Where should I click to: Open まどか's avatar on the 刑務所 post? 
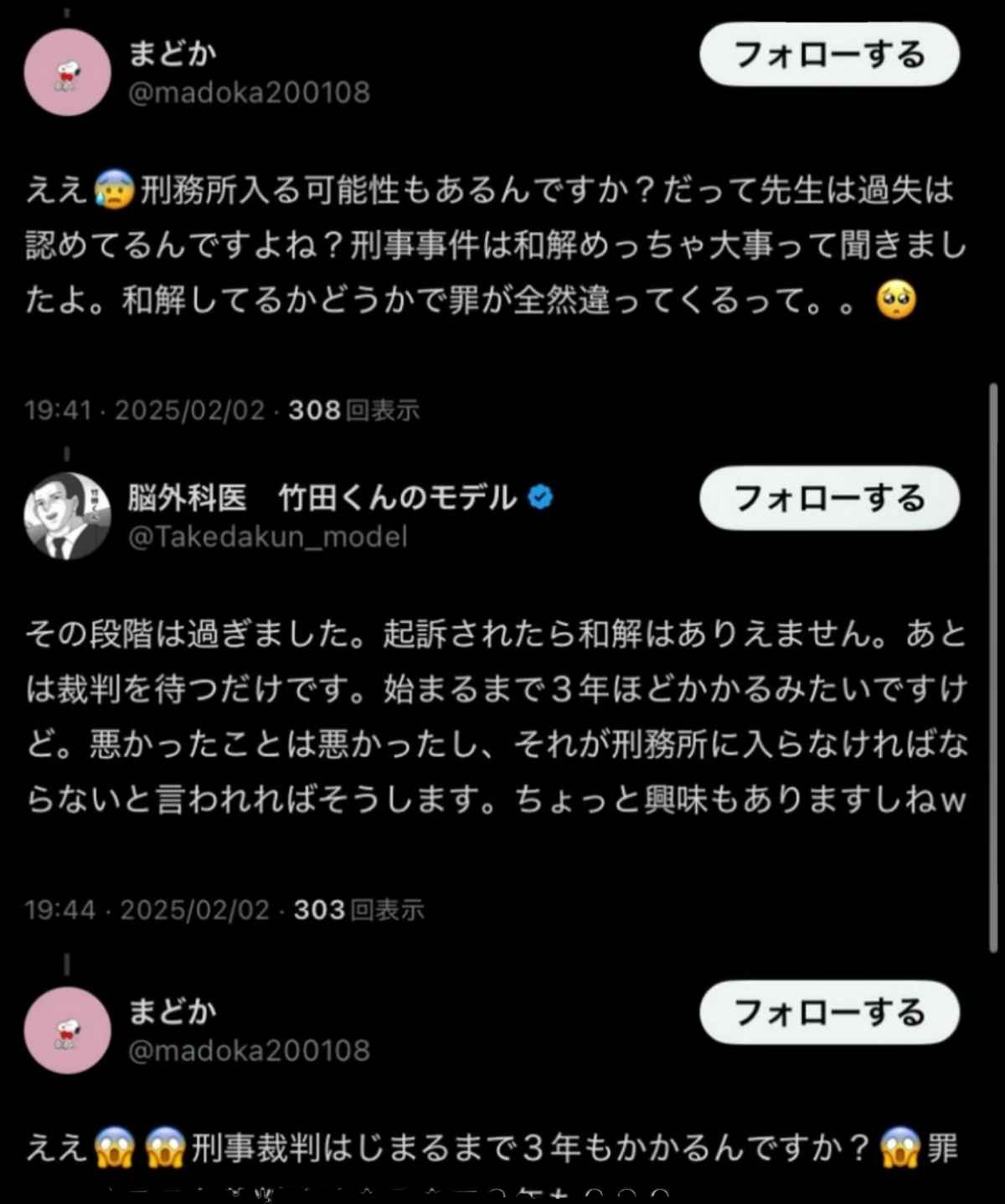67,72
